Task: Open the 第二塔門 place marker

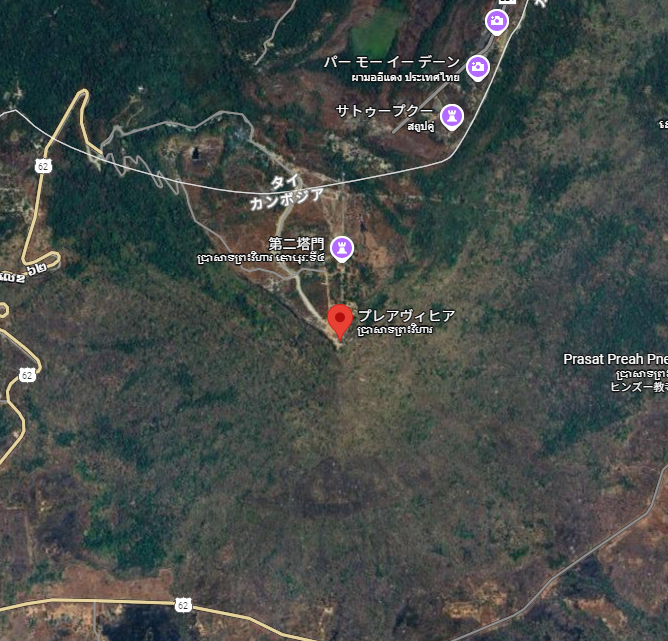Action: (x=342, y=247)
